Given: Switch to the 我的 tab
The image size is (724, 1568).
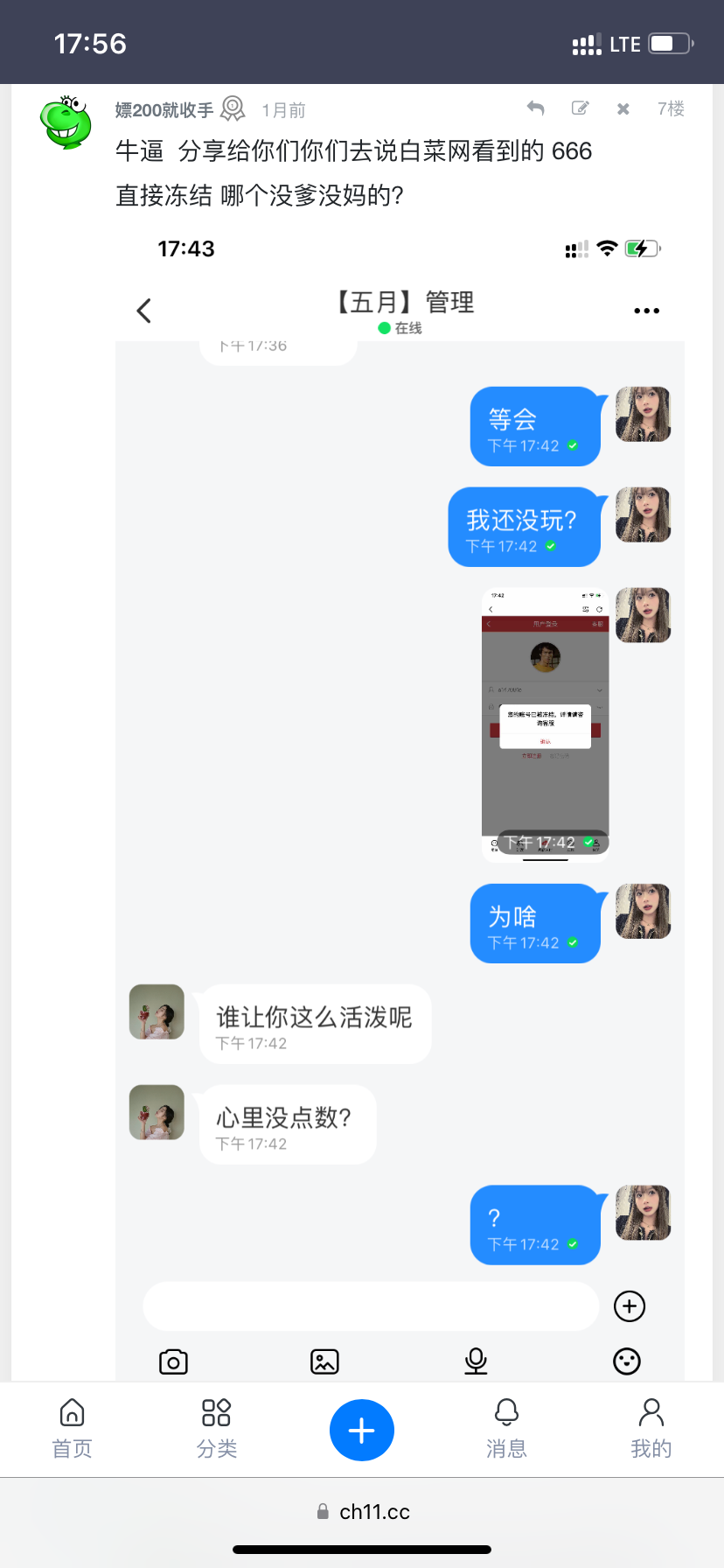Looking at the screenshot, I should [651, 1428].
